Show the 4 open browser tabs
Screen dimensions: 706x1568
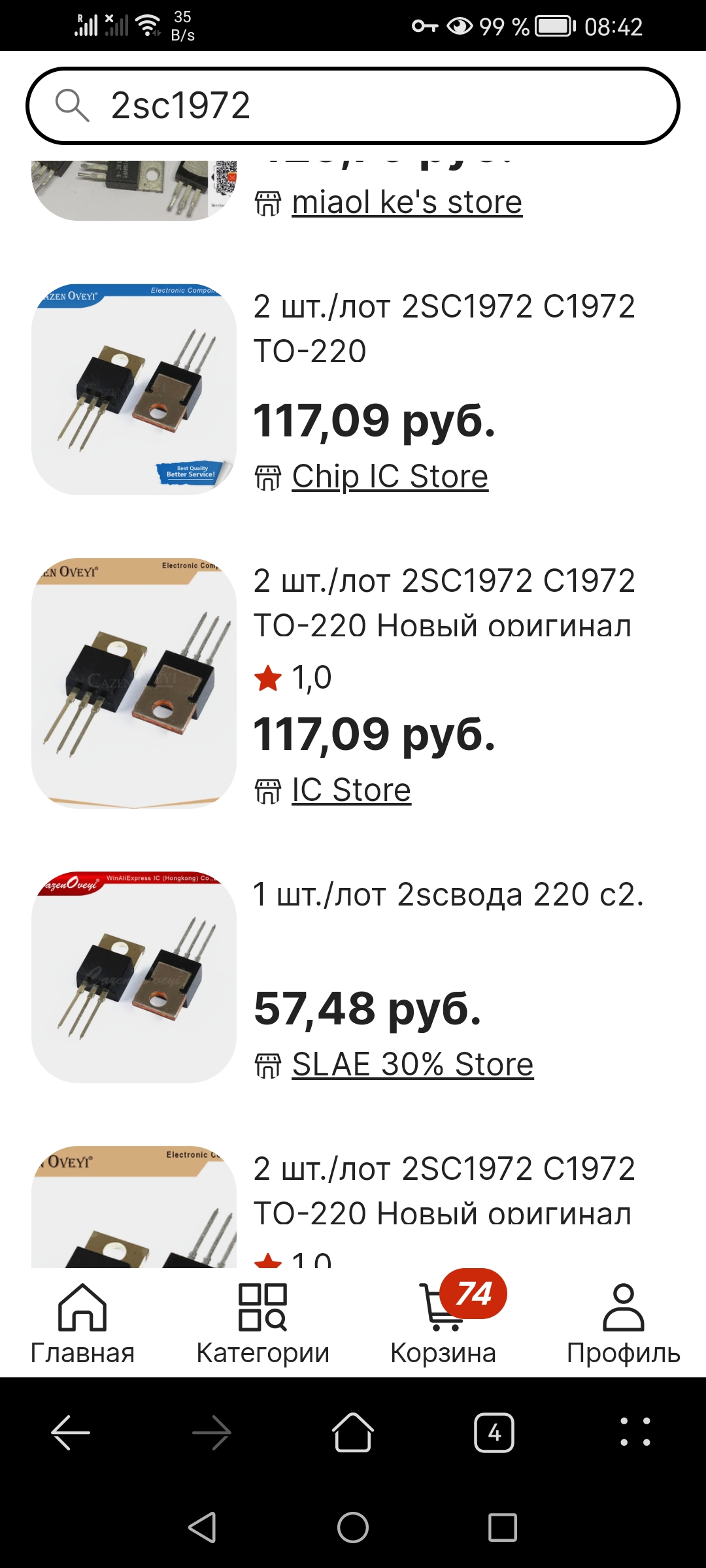494,1433
